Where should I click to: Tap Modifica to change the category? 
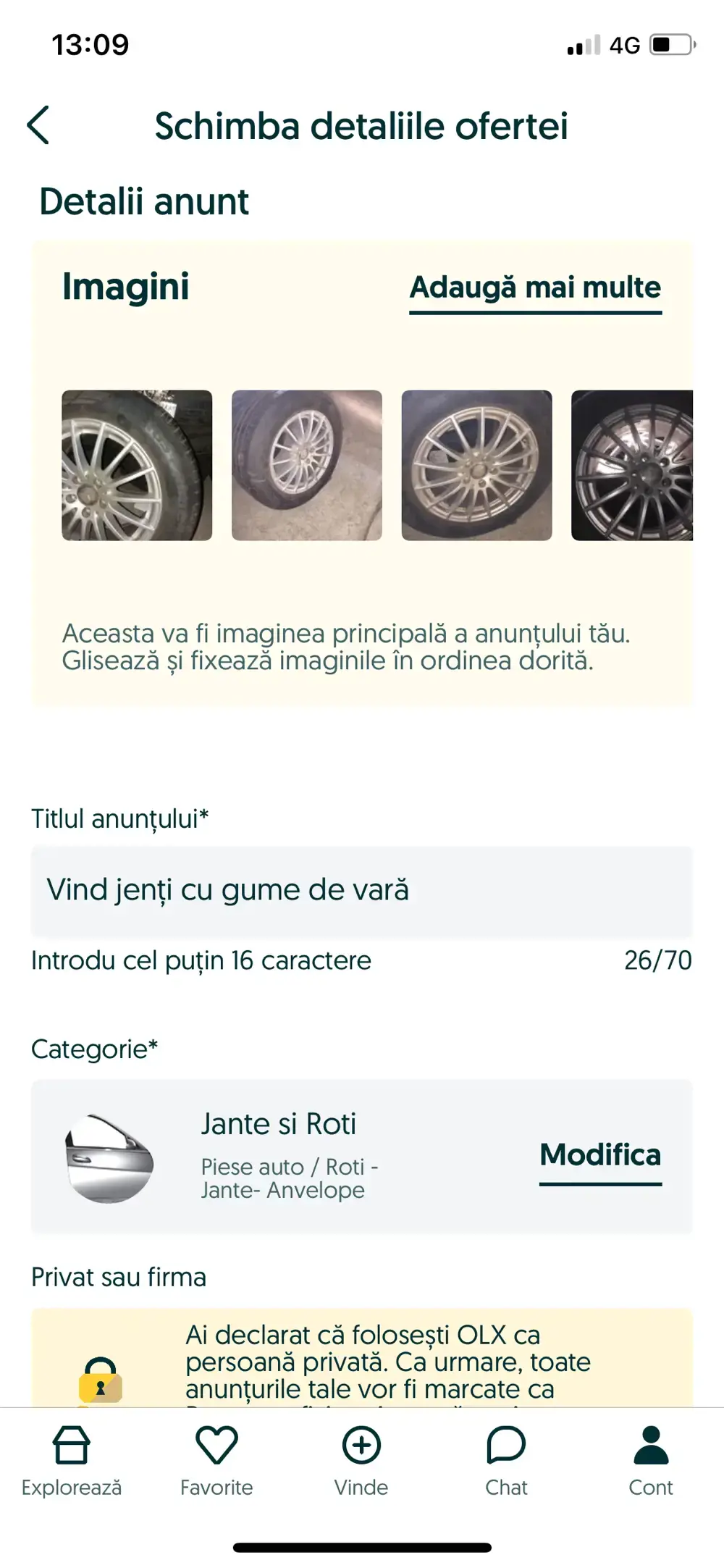coord(601,1154)
